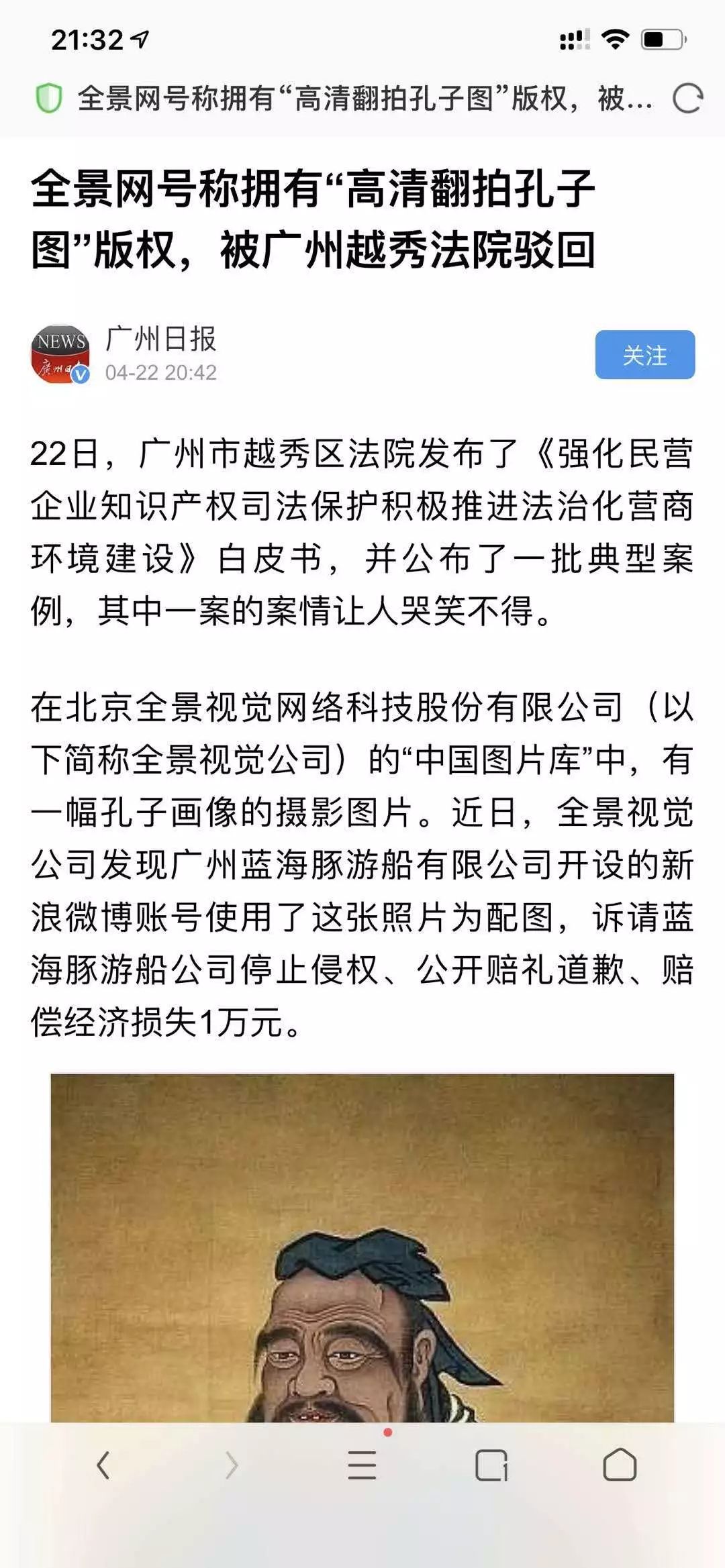
Task: Return to the browser home page
Action: point(620,1465)
